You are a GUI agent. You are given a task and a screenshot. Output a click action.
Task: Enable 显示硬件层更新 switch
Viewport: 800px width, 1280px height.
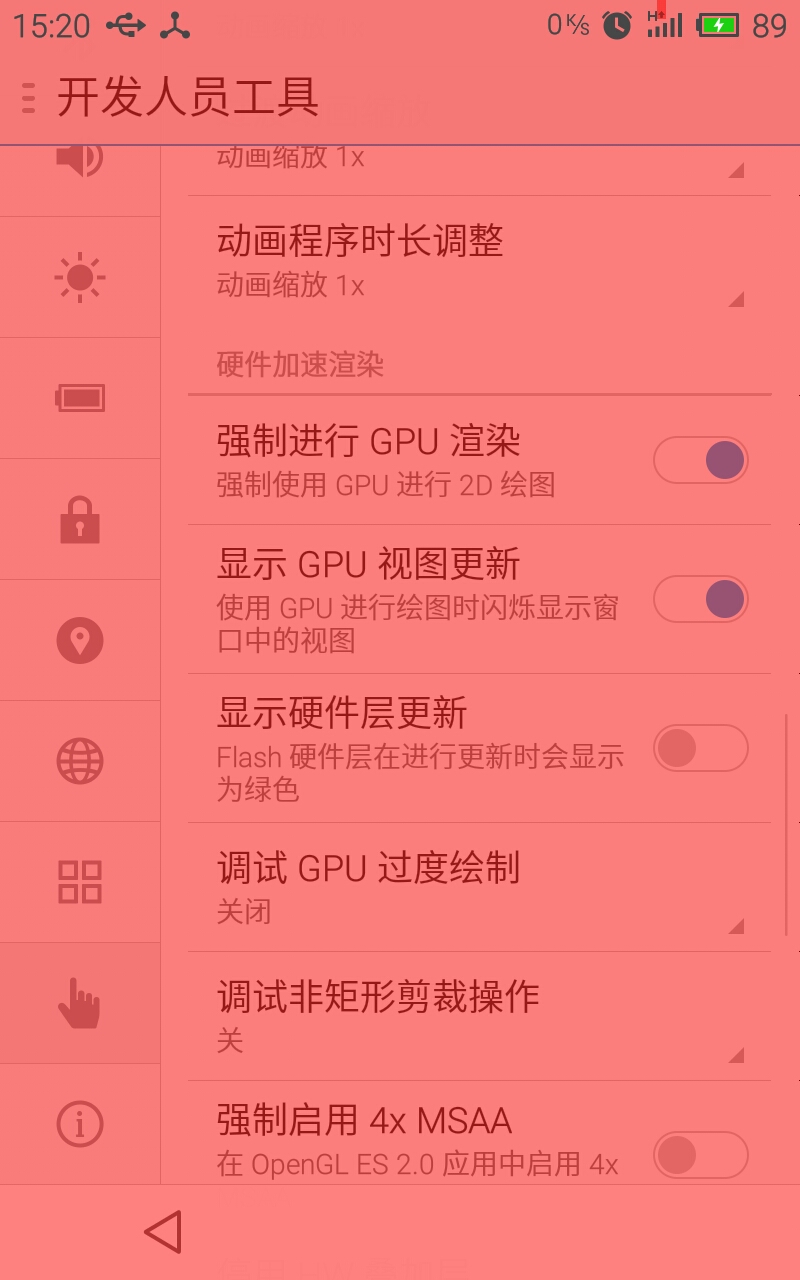tap(701, 747)
